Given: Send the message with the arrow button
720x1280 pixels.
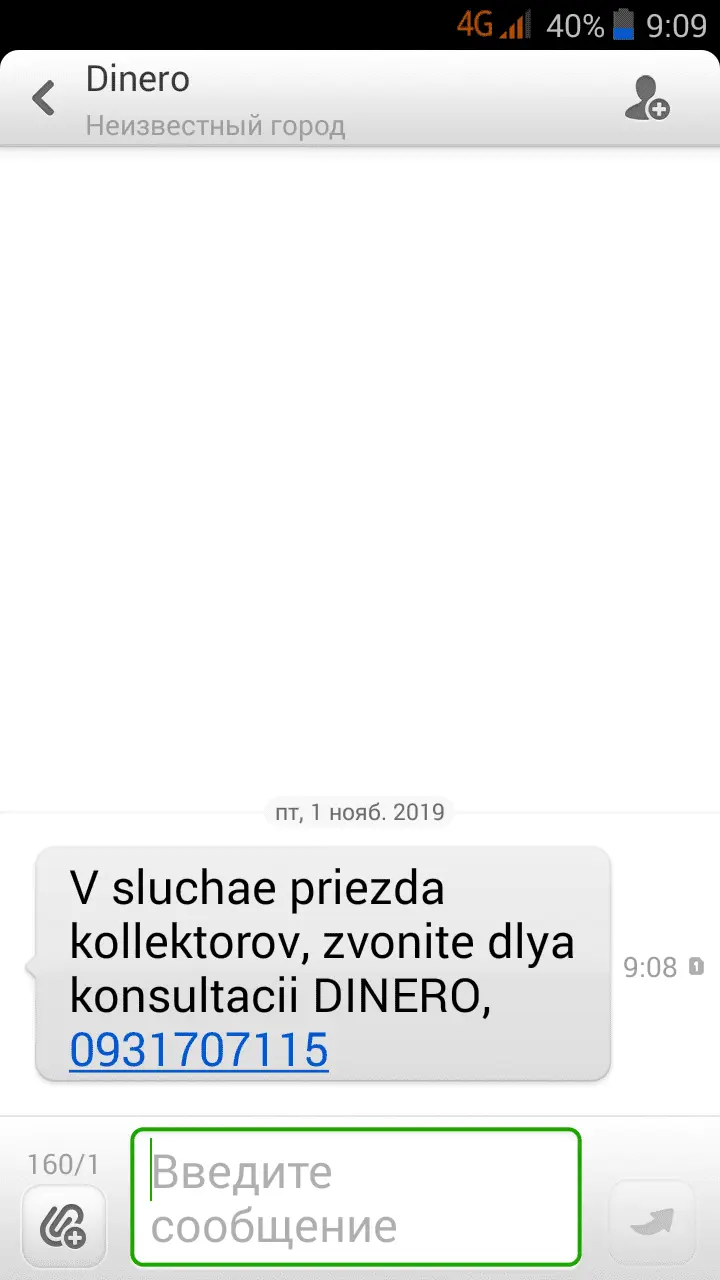Looking at the screenshot, I should [x=651, y=1224].
